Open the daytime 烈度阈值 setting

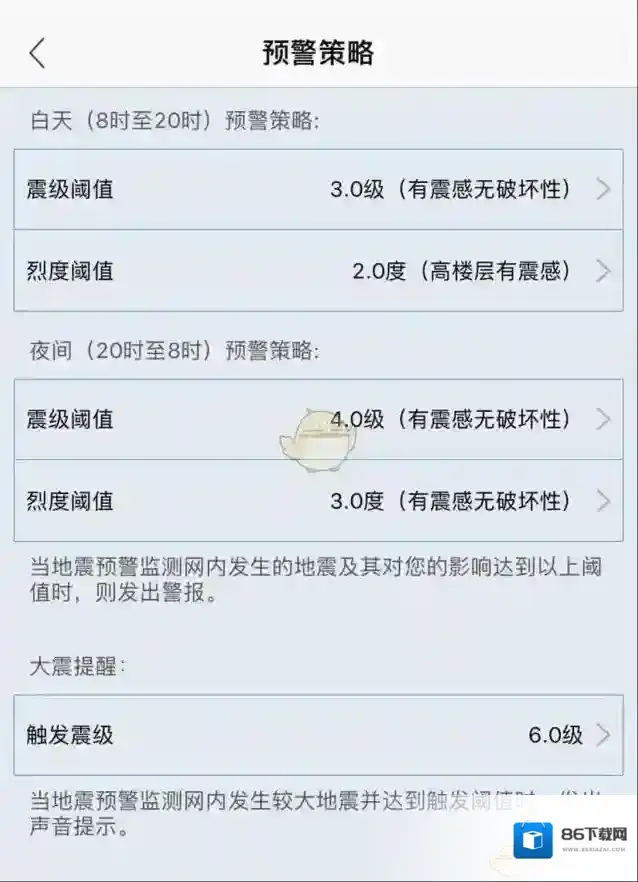pos(318,270)
